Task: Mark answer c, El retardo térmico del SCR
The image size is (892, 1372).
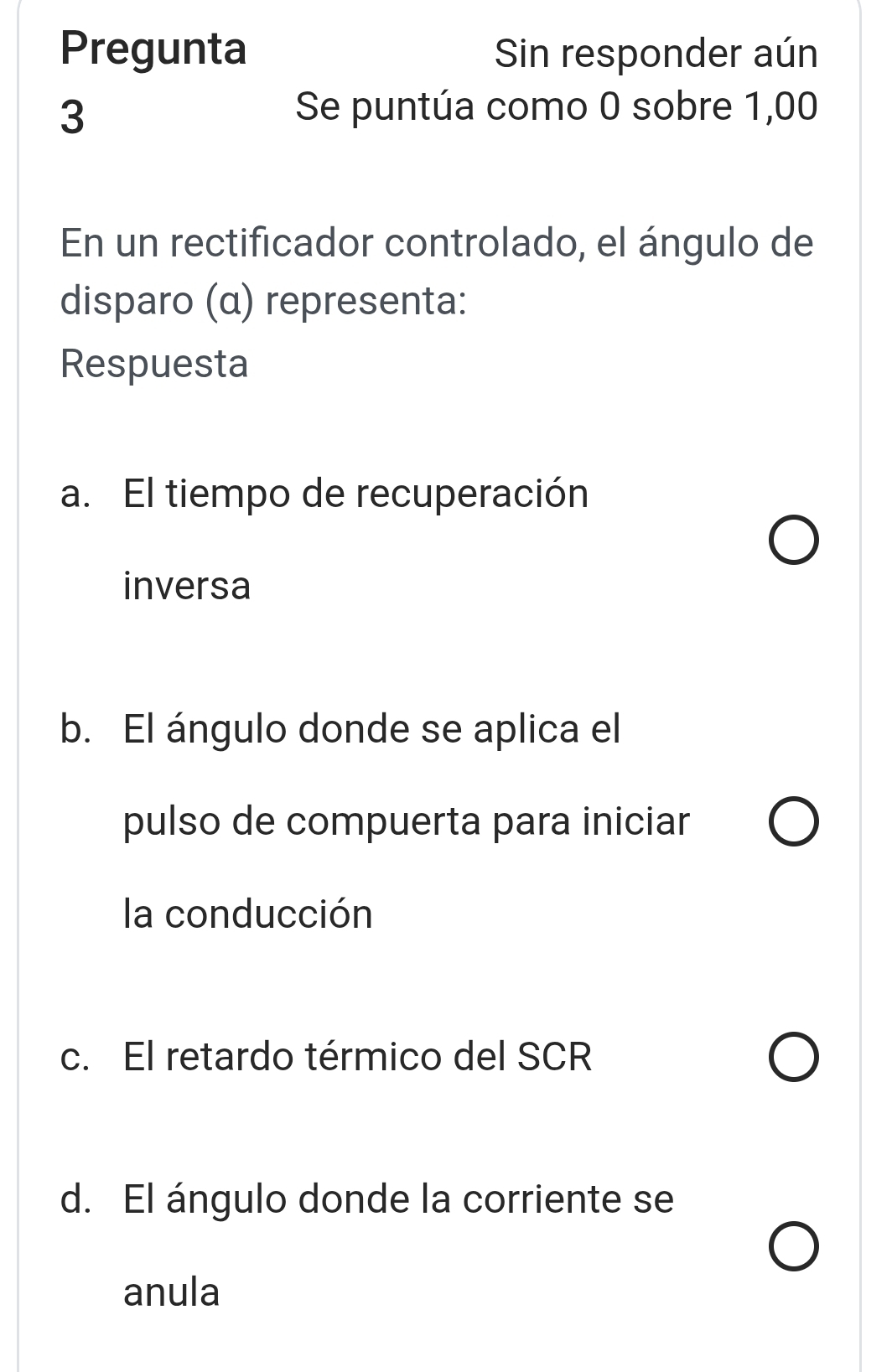Action: (792, 1059)
